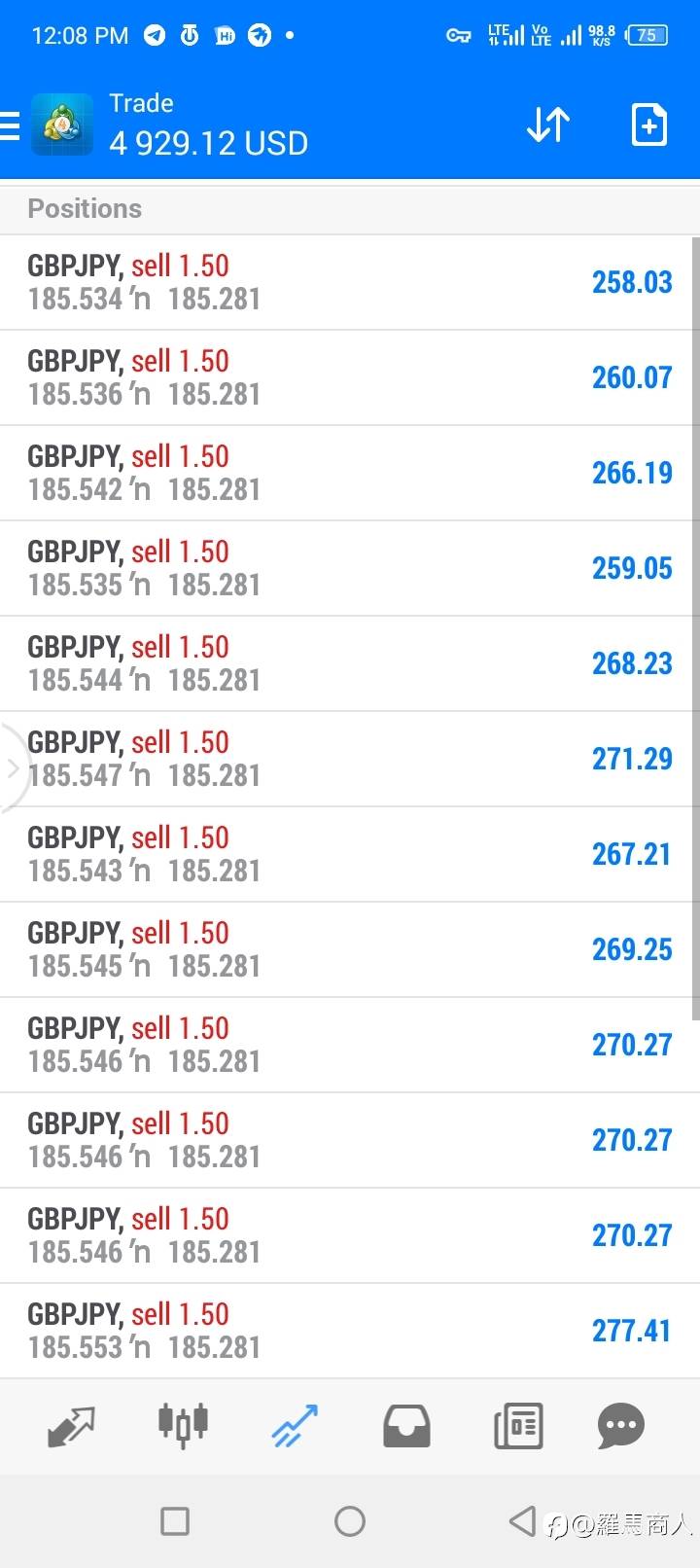
Task: Go to the system home screen
Action: click(x=350, y=1520)
